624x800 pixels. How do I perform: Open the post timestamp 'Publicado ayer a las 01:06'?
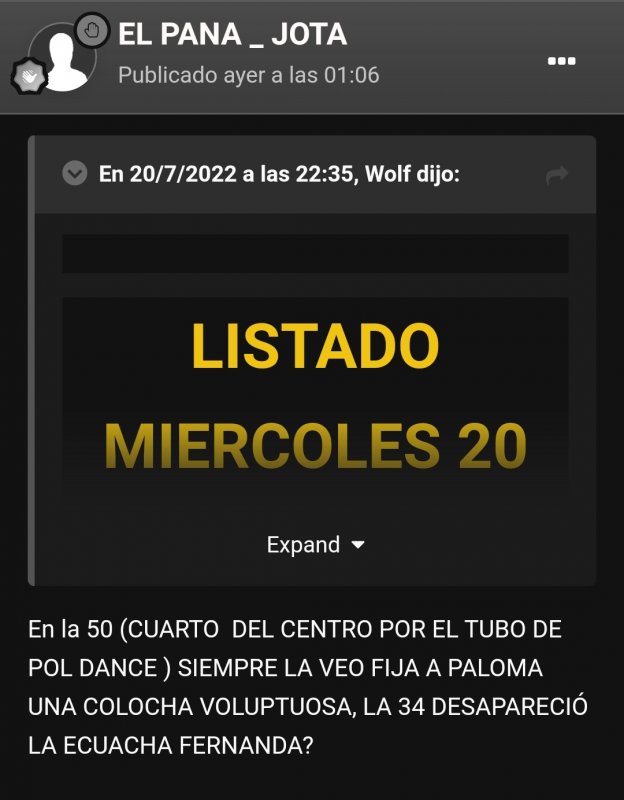tap(249, 75)
